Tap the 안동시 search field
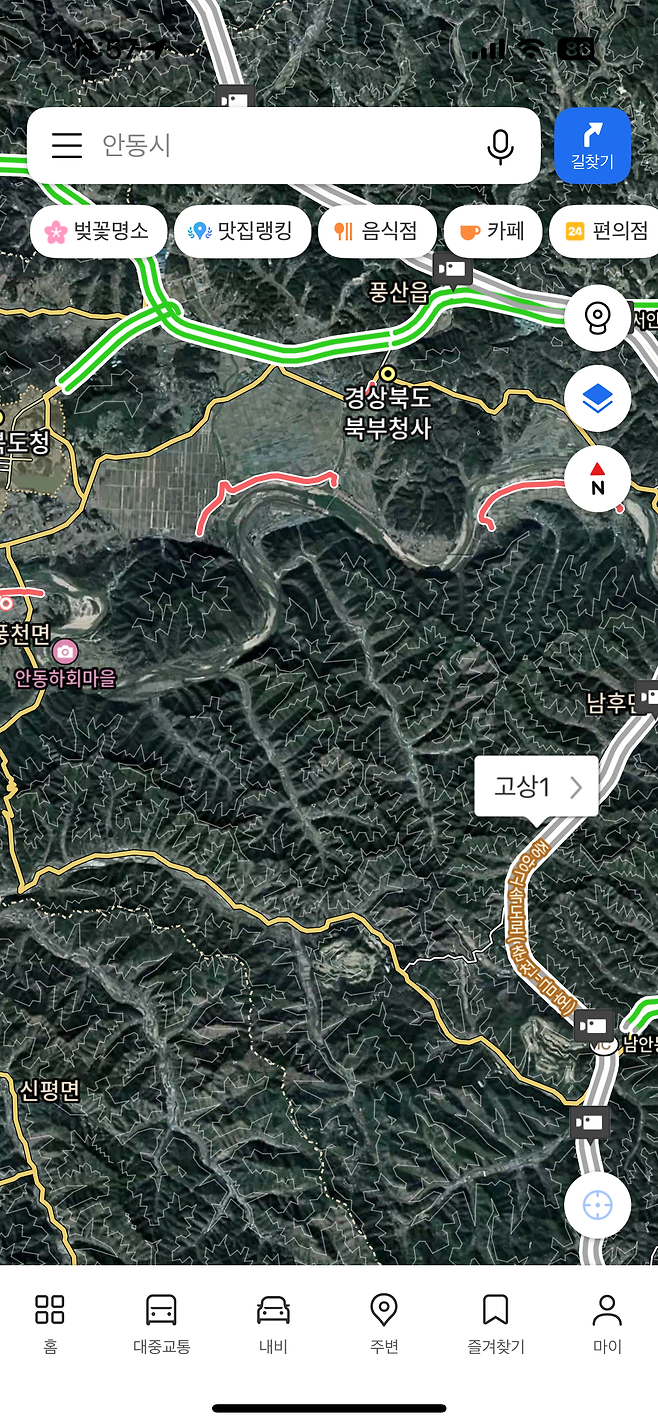This screenshot has height=1426, width=658. (x=280, y=146)
